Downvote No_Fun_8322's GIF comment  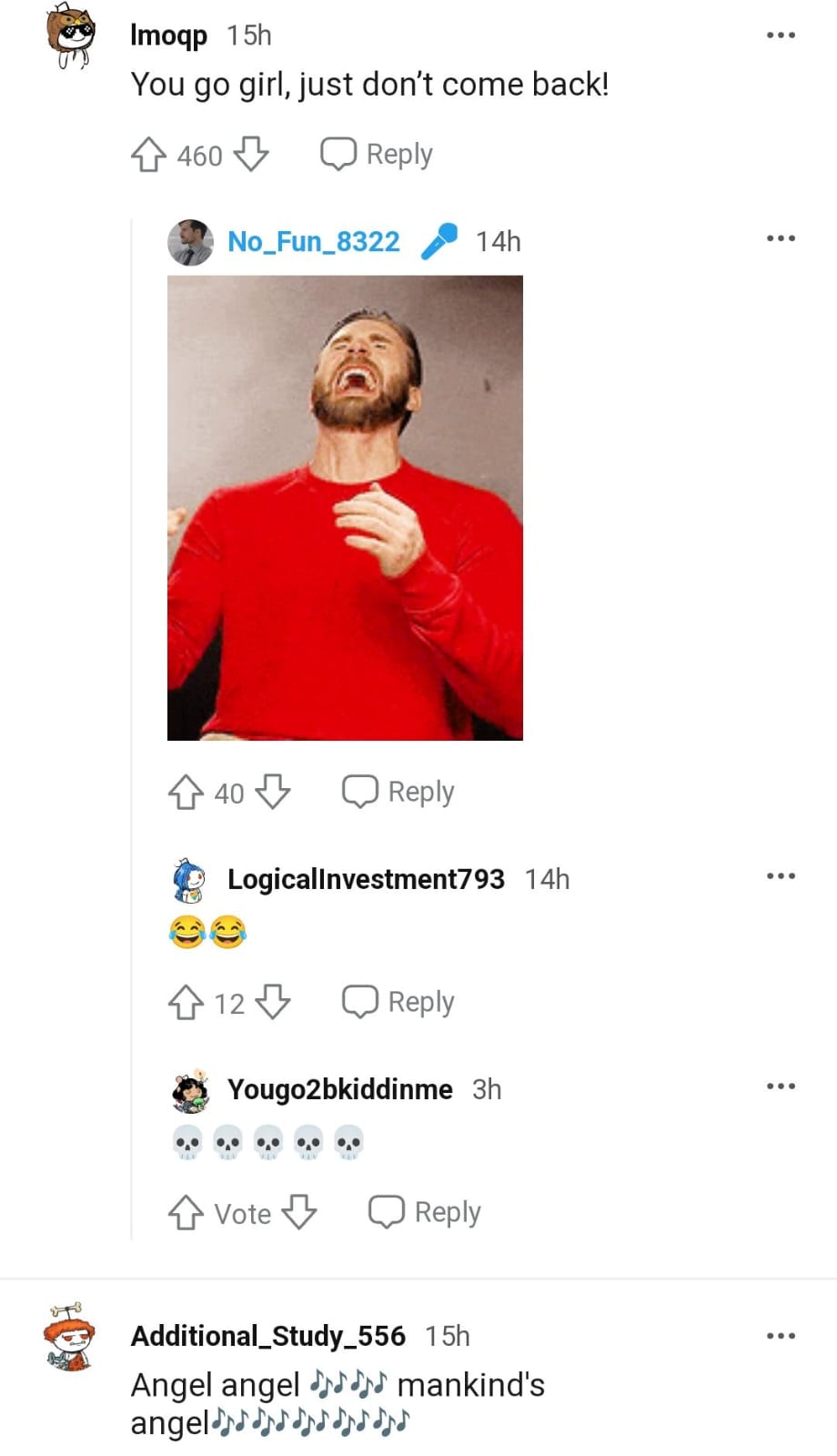pyautogui.click(x=273, y=793)
